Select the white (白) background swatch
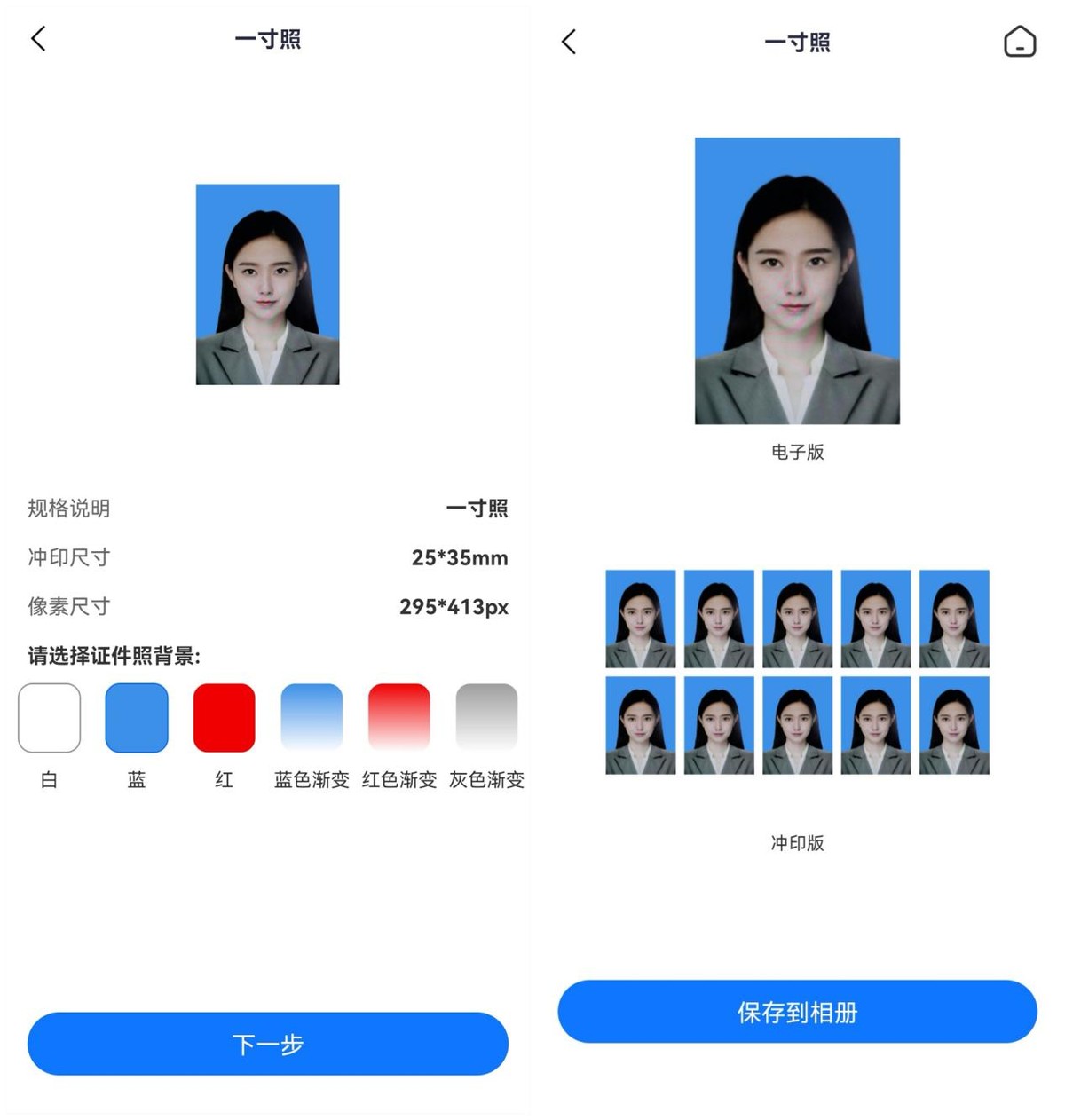 [x=49, y=716]
